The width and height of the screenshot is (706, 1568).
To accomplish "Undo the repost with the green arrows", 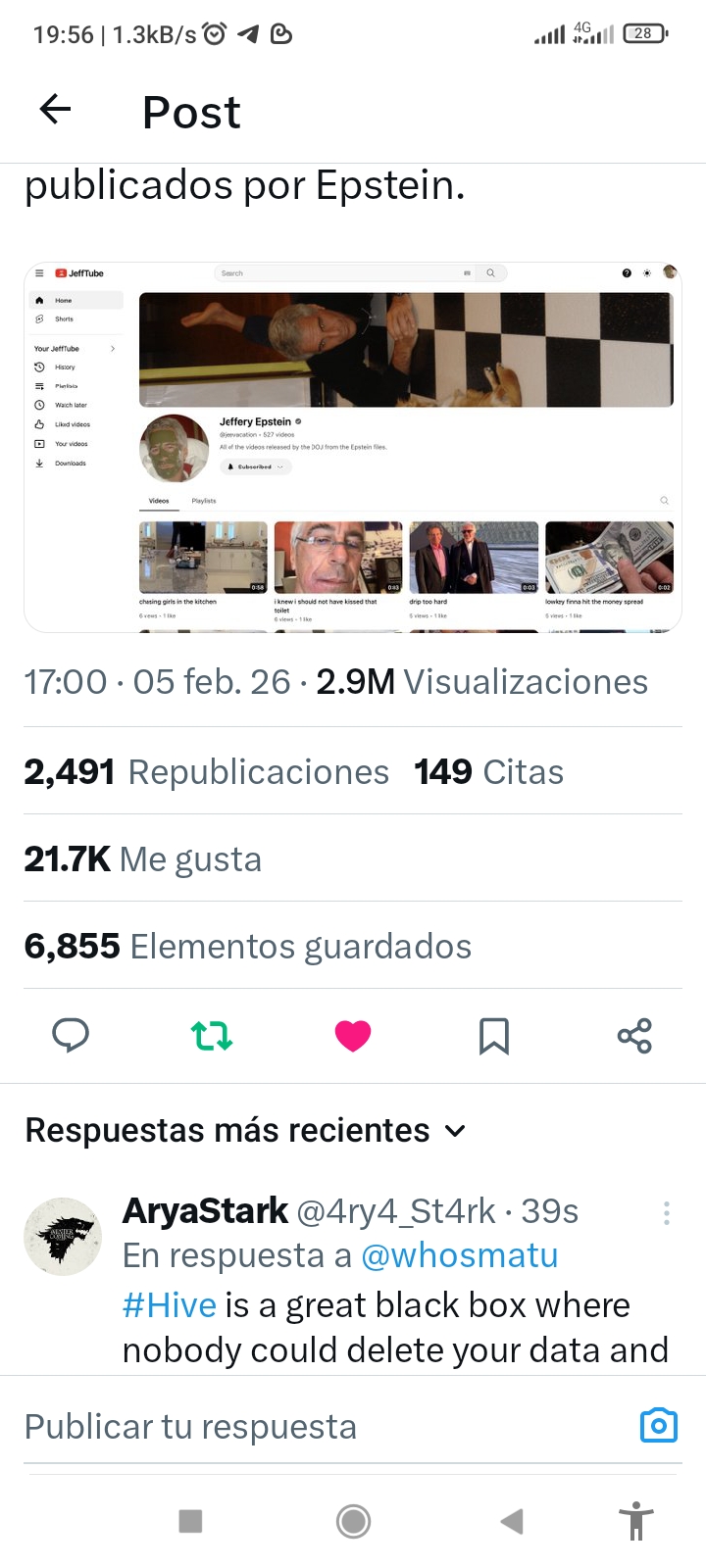I will pos(212,1035).
